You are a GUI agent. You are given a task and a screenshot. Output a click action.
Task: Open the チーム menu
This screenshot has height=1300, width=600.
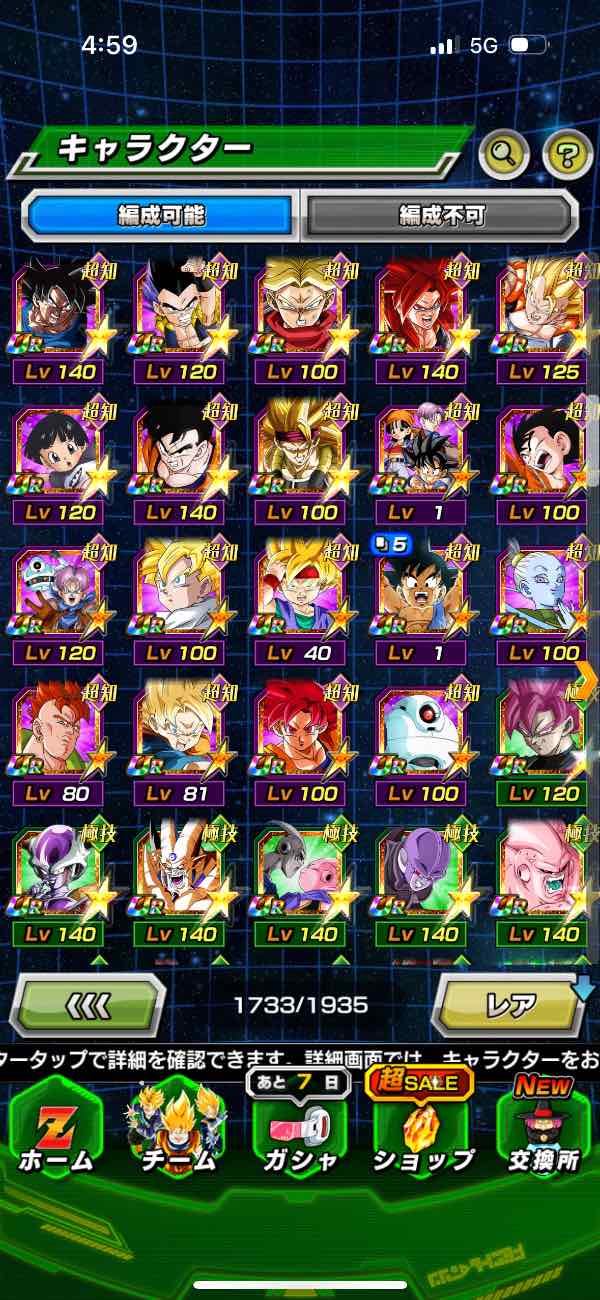[176, 1130]
